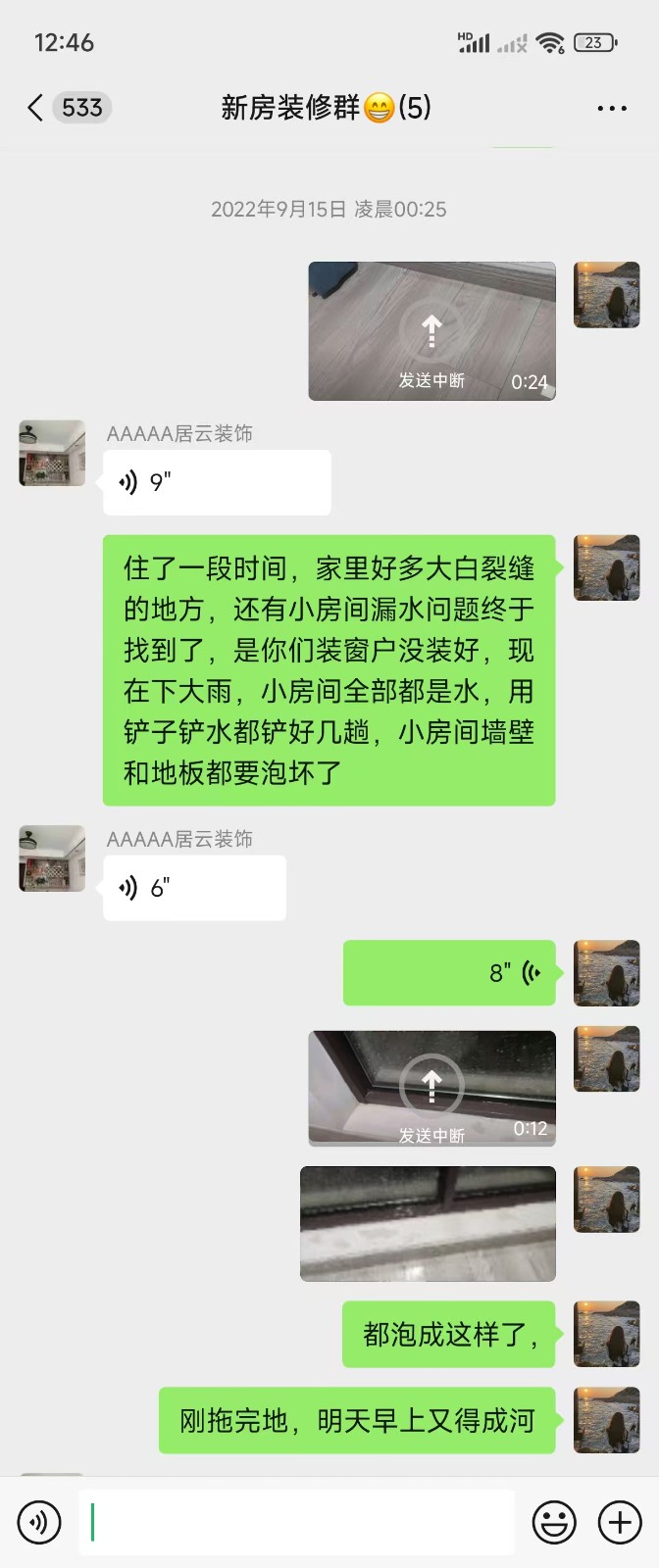Go back to the chat list
The width and height of the screenshot is (659, 1568).
(36, 108)
